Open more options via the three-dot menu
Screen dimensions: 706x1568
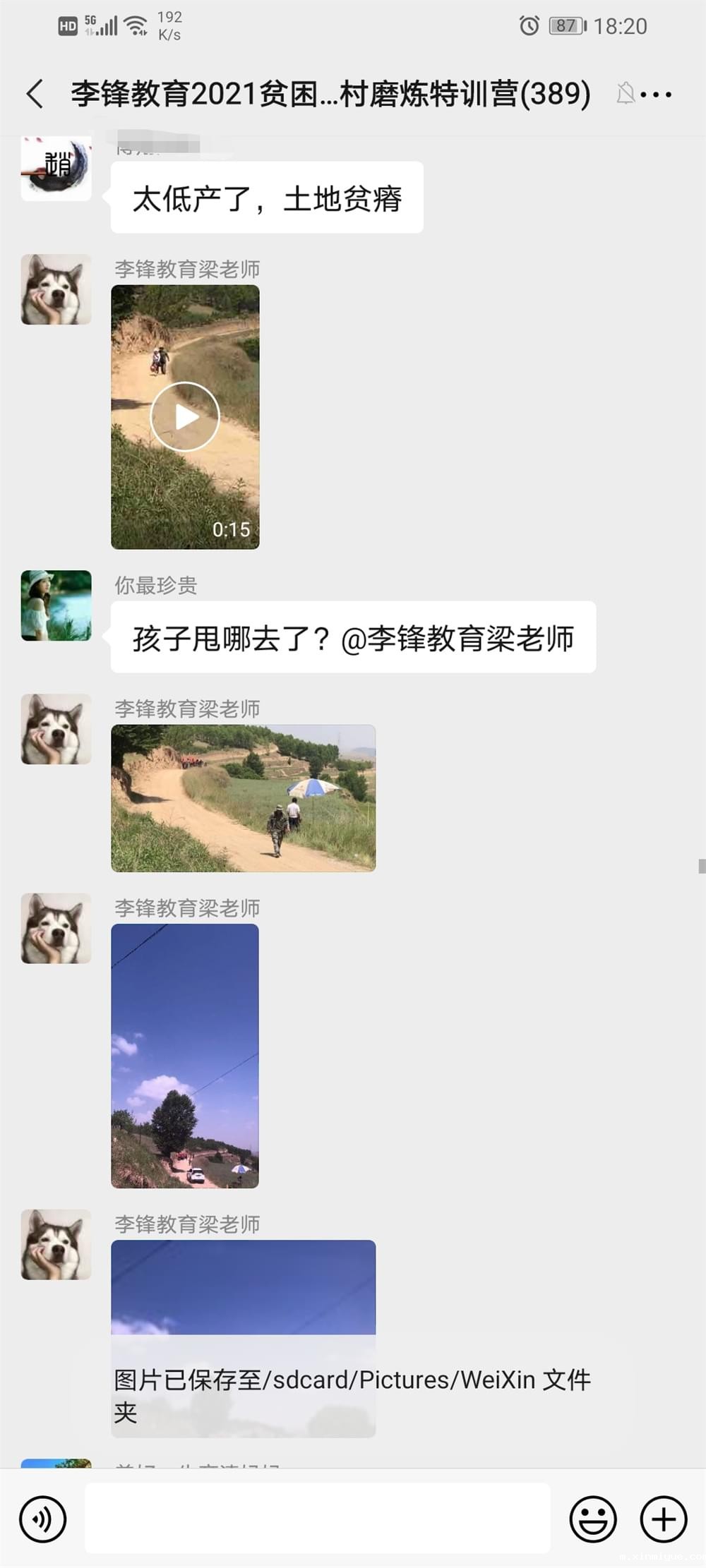657,94
